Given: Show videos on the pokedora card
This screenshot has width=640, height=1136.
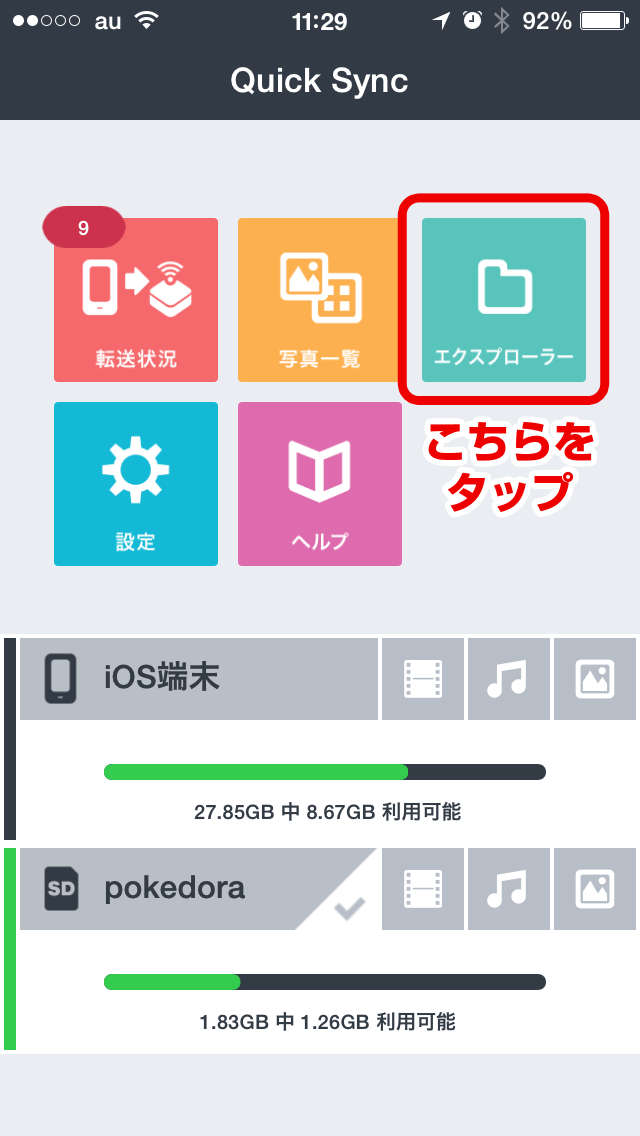Looking at the screenshot, I should click(x=423, y=889).
